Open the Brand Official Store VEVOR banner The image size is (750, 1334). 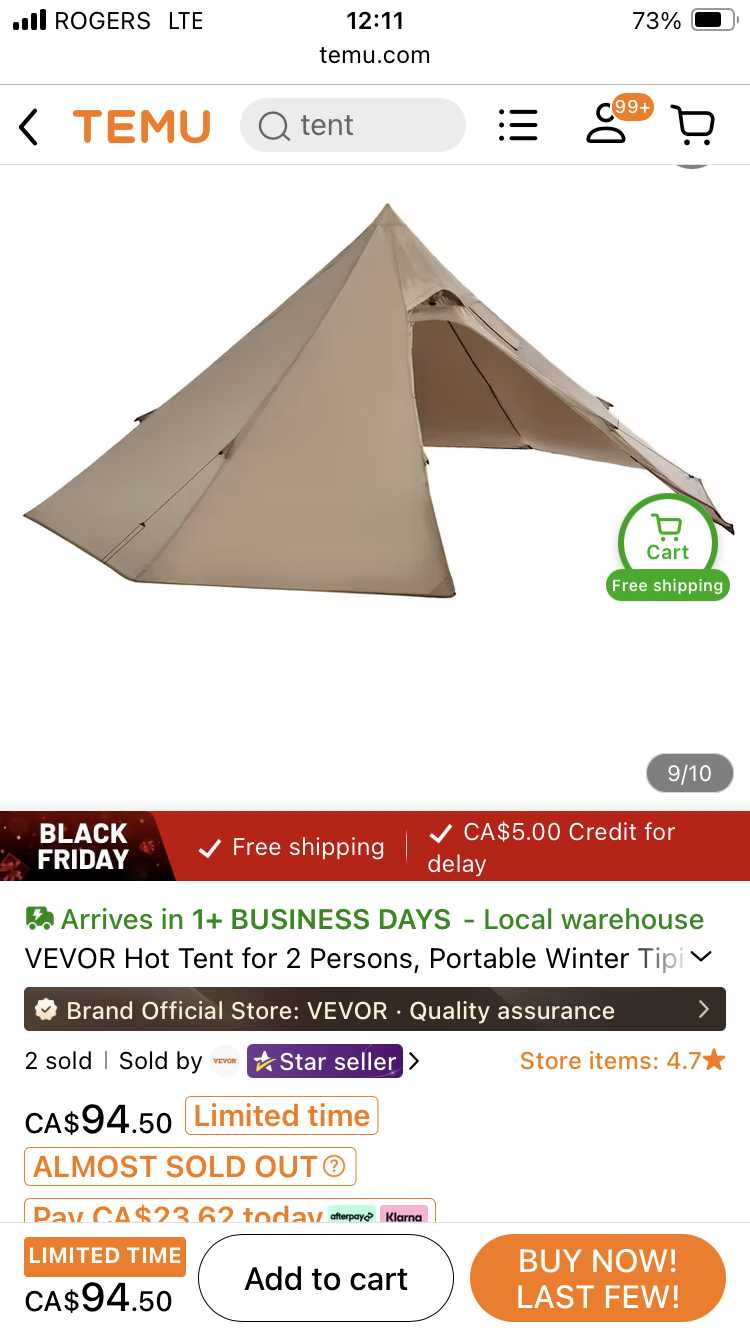[x=375, y=1010]
